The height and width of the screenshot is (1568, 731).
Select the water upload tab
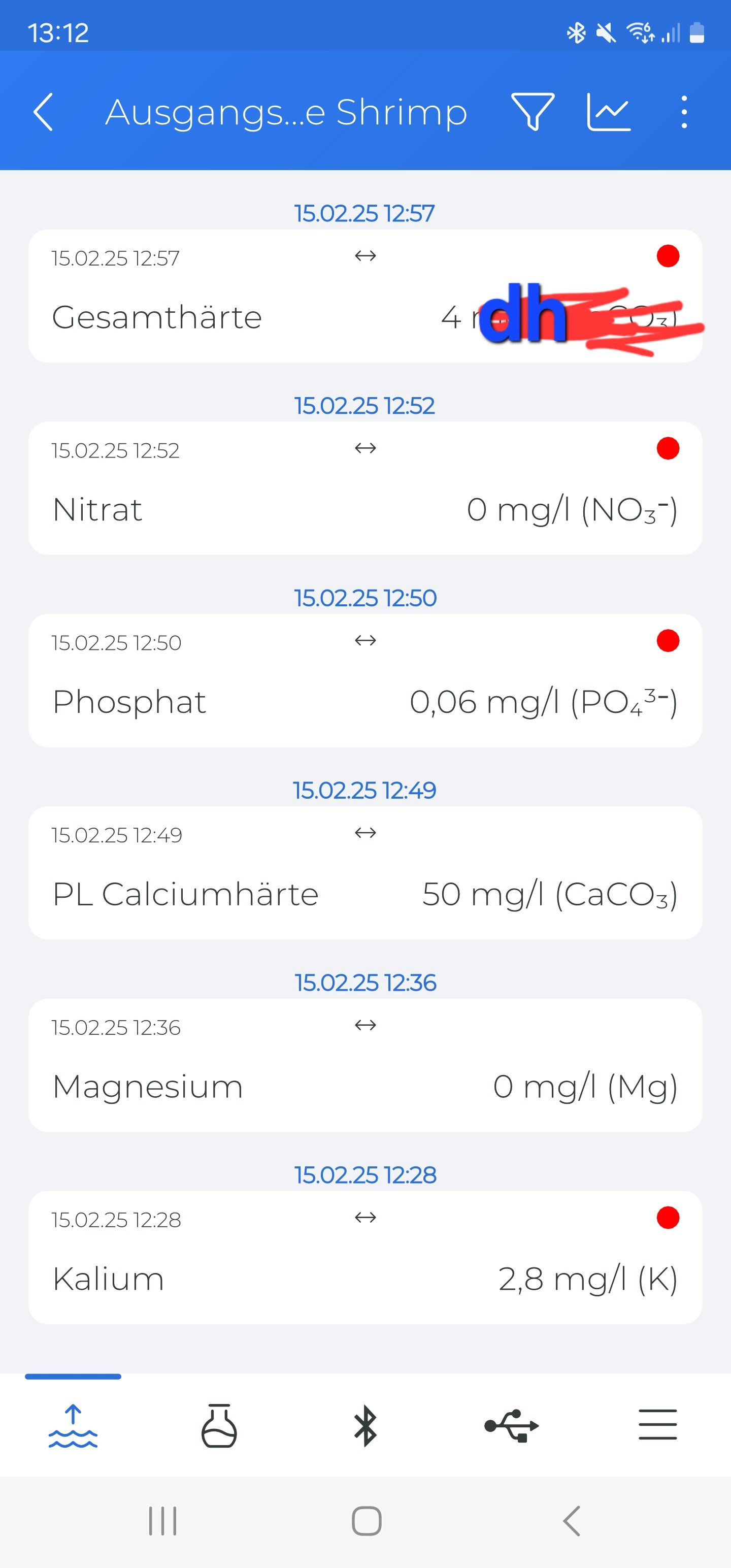point(73,1425)
